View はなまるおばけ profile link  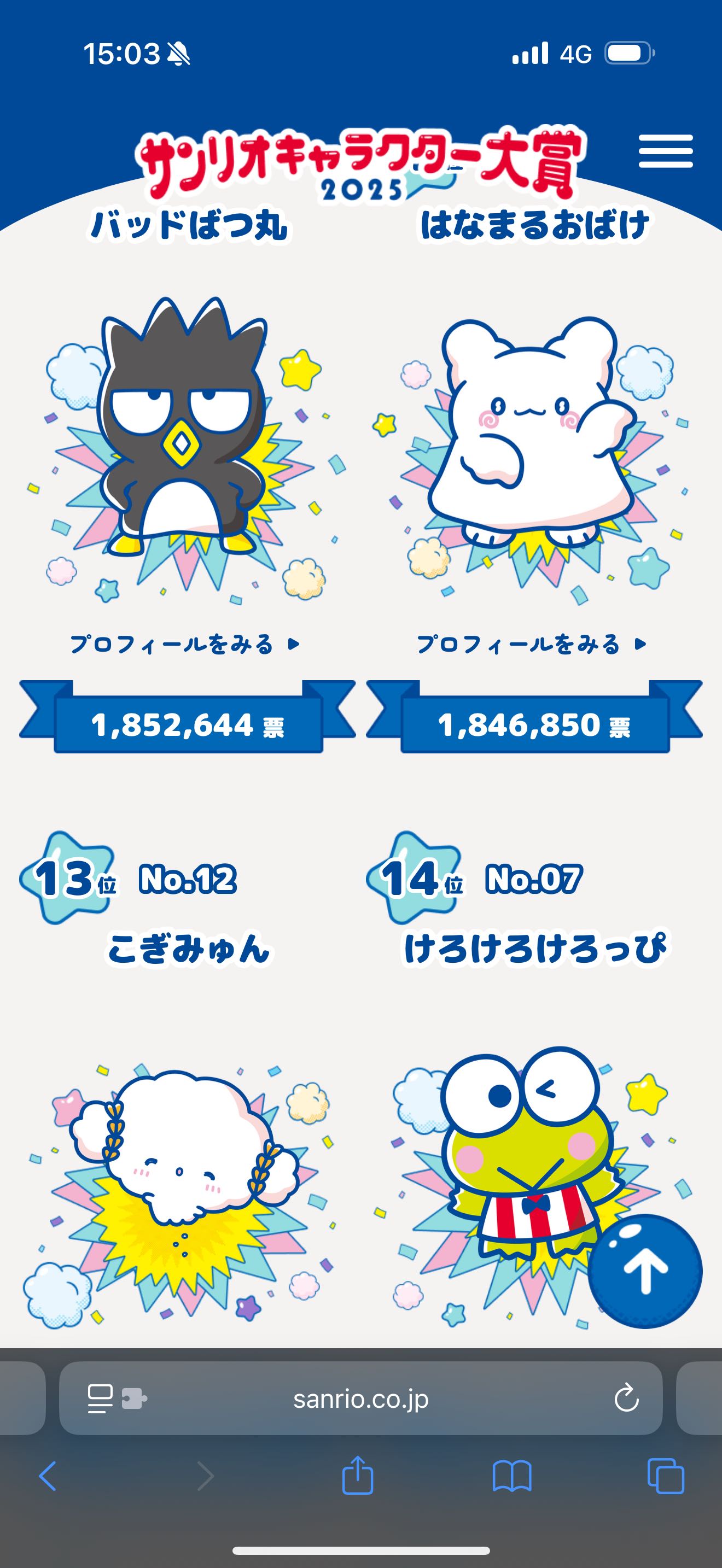click(532, 644)
